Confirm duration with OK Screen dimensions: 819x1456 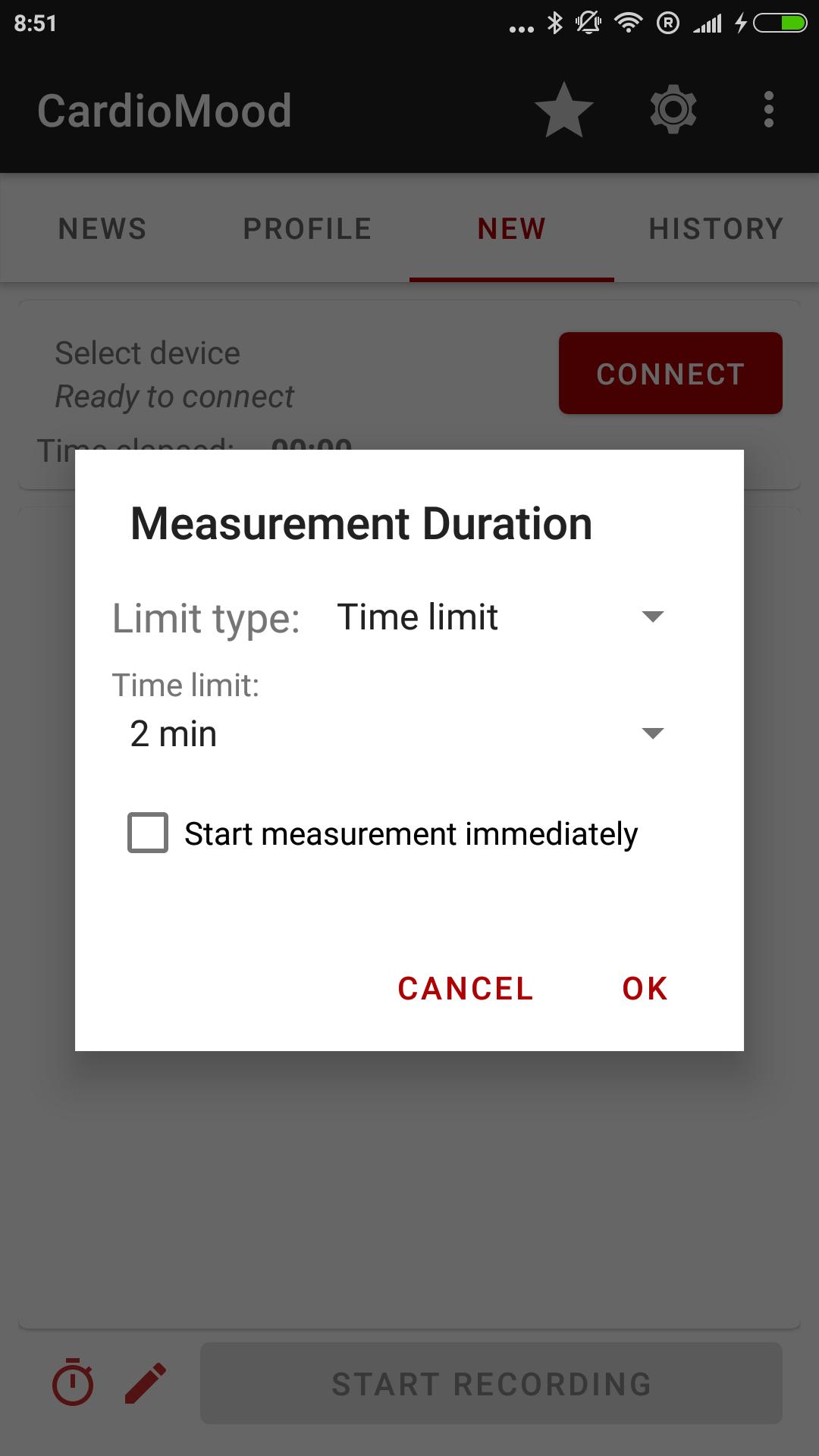coord(645,988)
